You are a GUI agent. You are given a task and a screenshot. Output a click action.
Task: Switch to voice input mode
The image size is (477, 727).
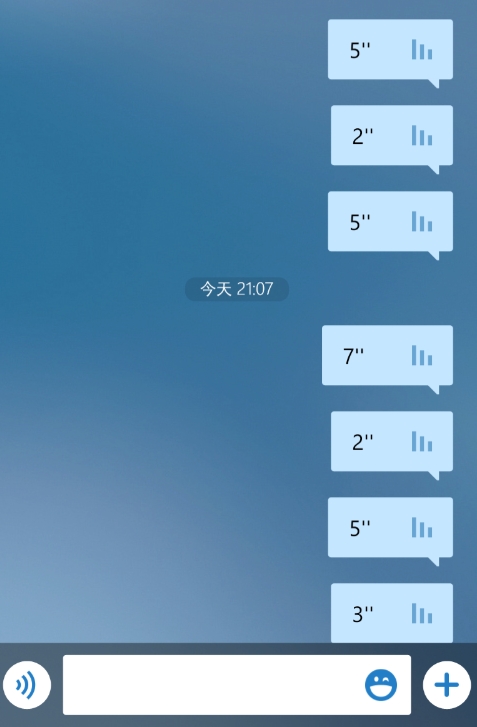(27, 685)
